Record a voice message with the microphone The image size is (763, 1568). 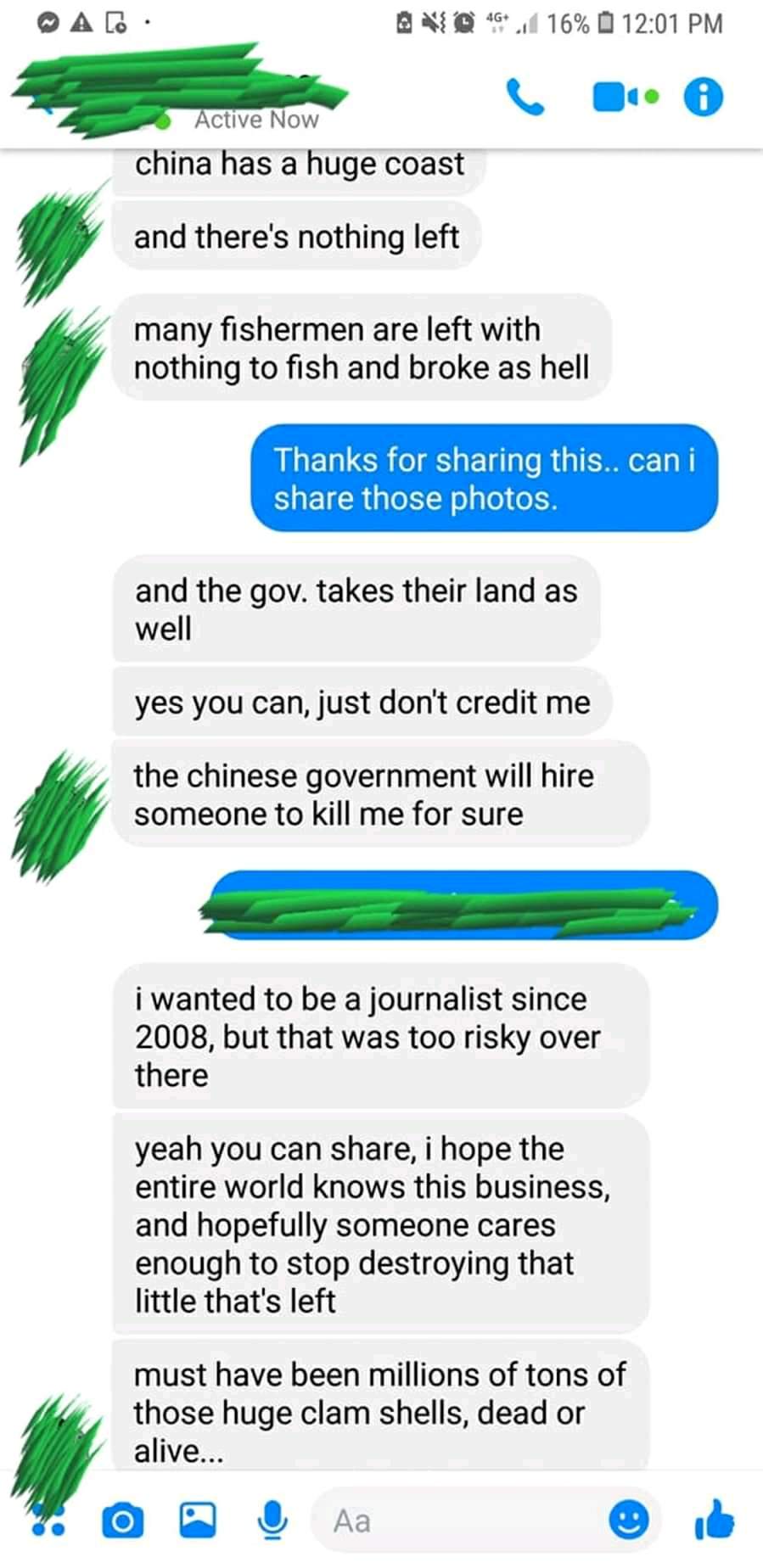(x=272, y=1520)
